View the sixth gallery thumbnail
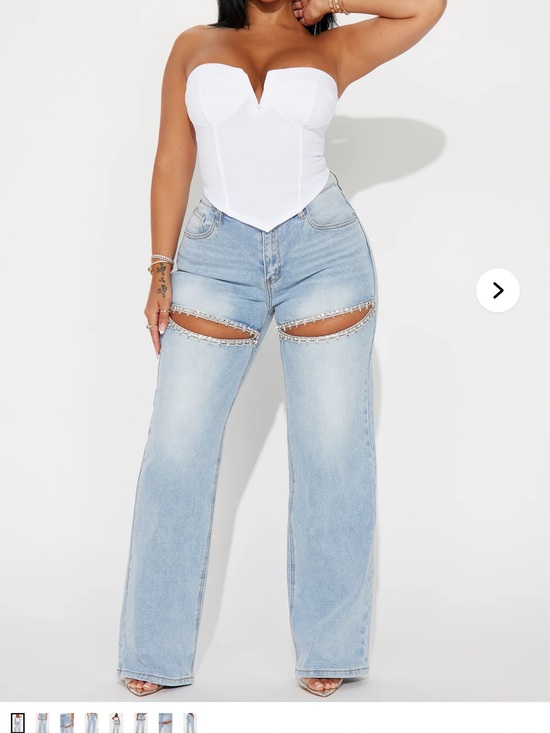The width and height of the screenshot is (550, 733). (141, 723)
